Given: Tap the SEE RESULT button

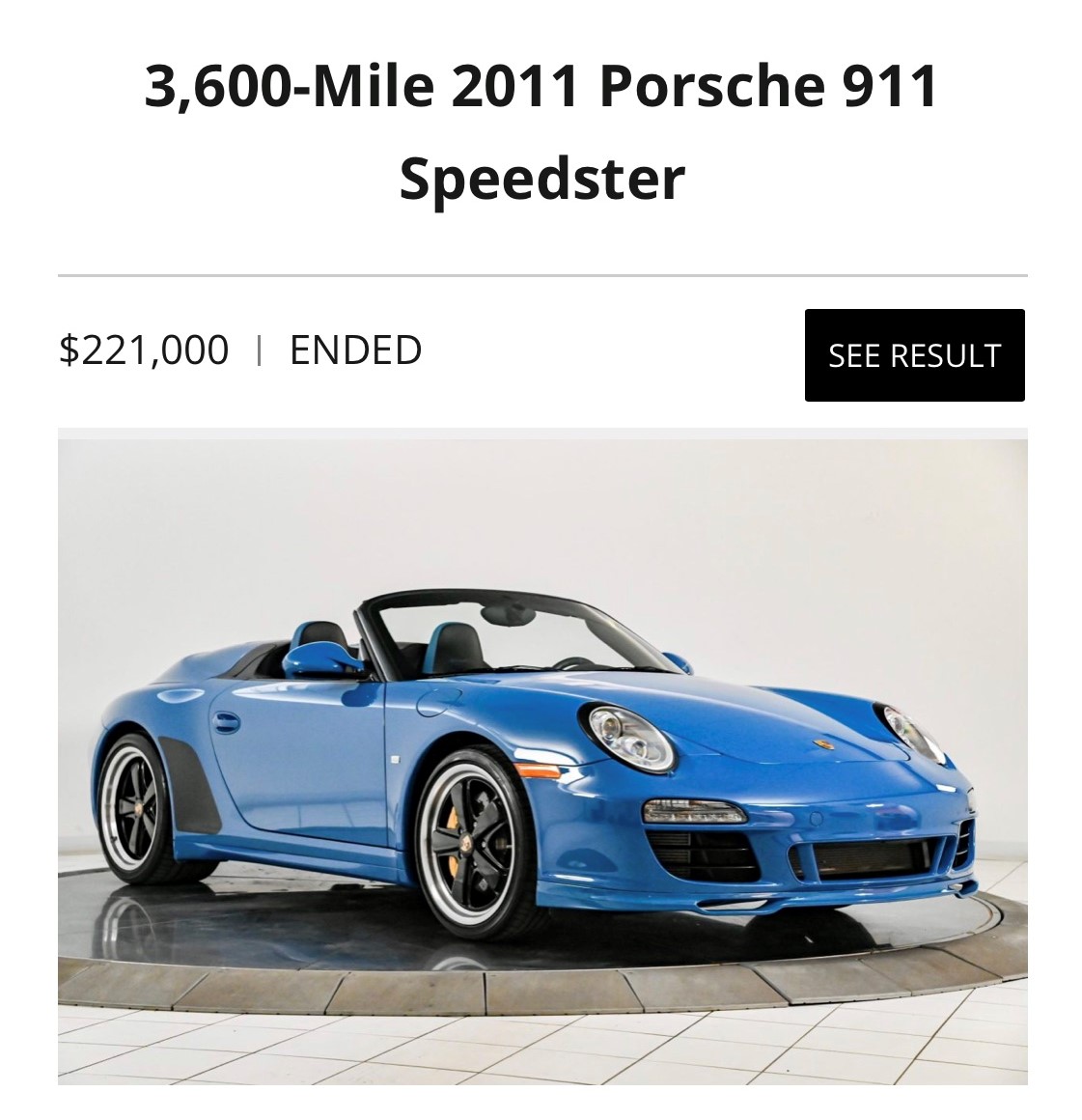Looking at the screenshot, I should click(x=914, y=355).
